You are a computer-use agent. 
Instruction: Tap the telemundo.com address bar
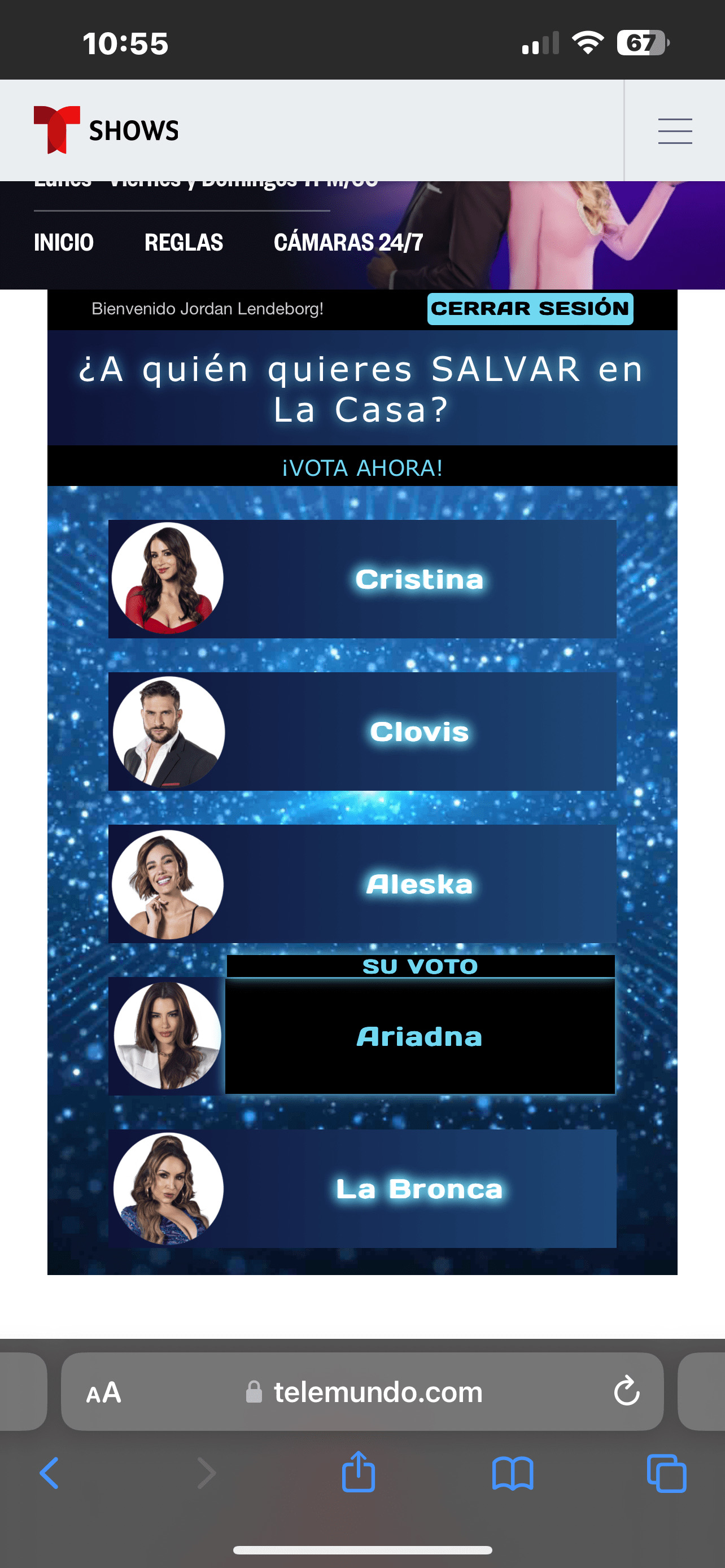pos(363,1391)
